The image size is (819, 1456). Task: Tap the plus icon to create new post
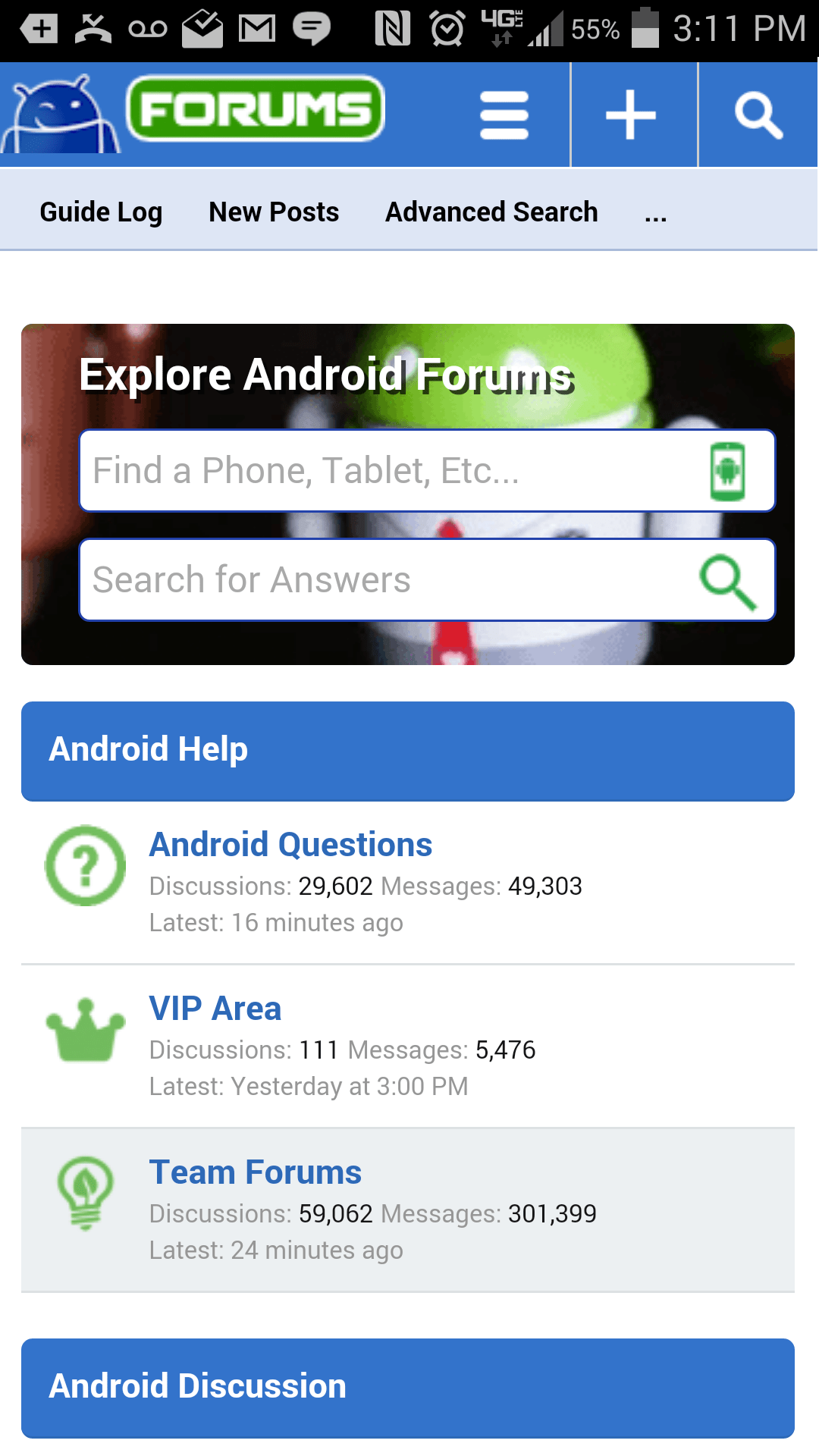(632, 114)
